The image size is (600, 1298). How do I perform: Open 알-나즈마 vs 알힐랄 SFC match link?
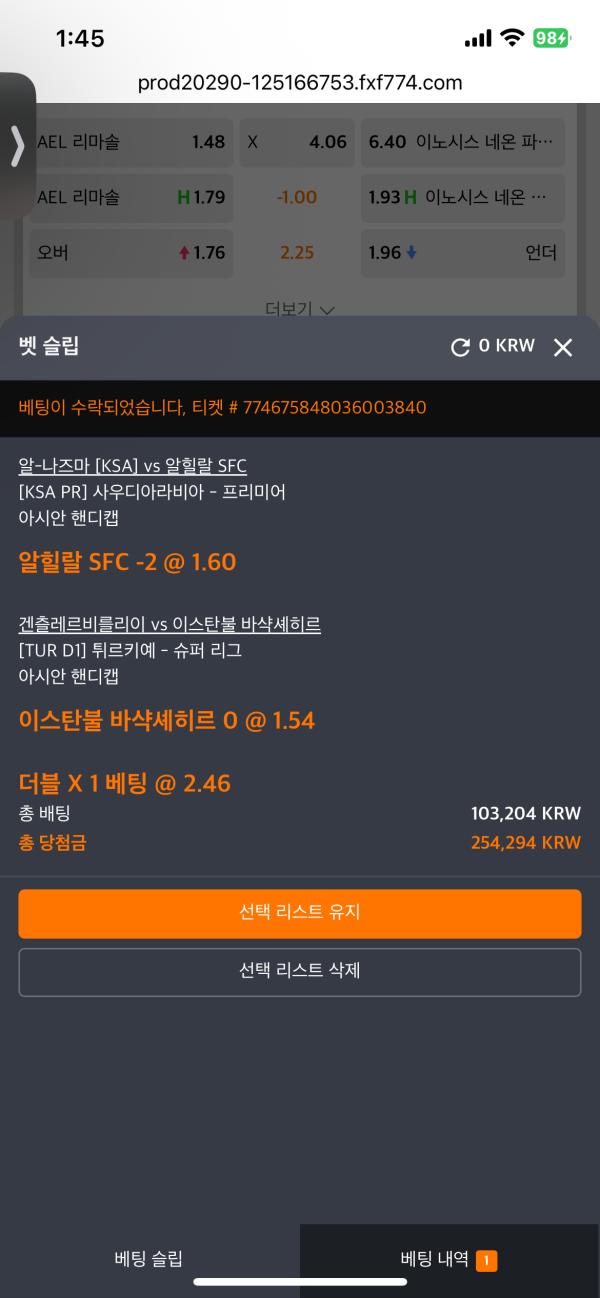(132, 465)
